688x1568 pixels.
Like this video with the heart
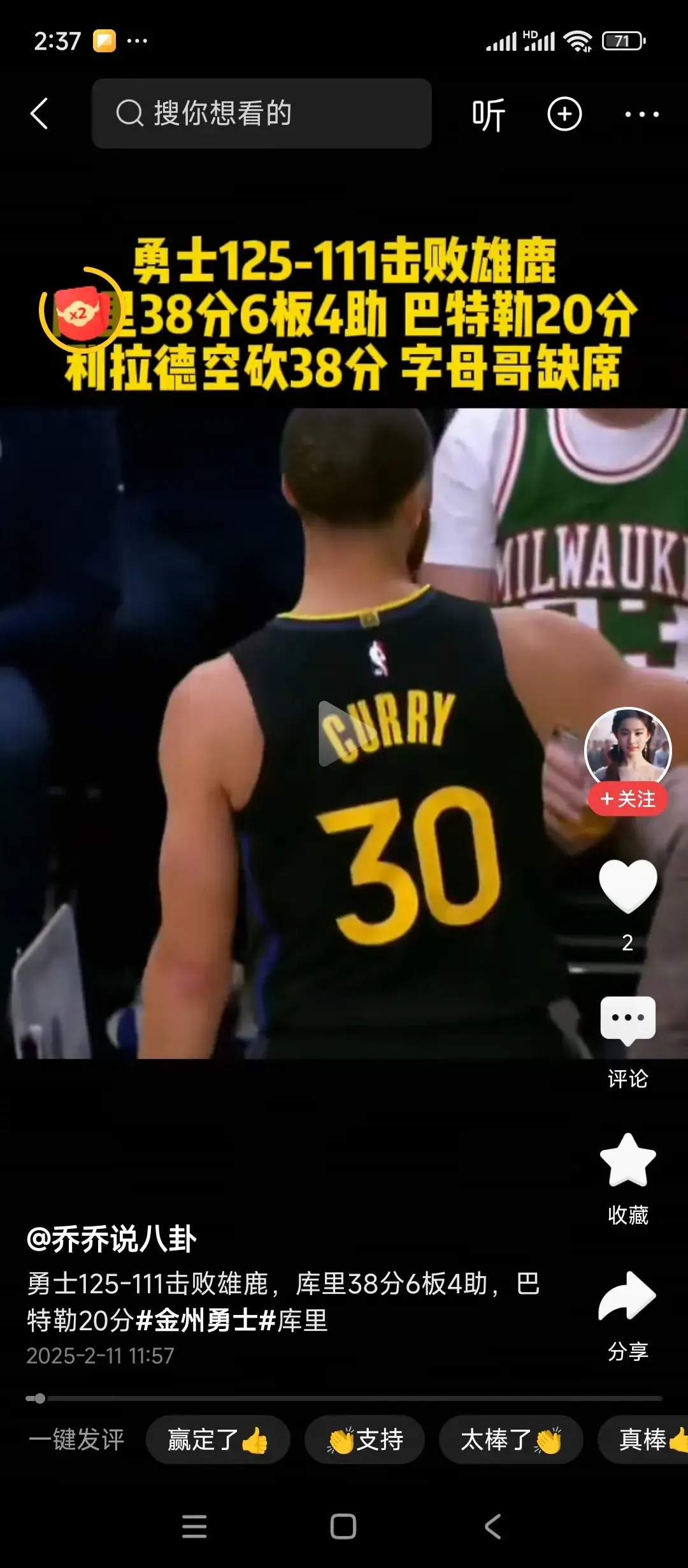[x=627, y=885]
